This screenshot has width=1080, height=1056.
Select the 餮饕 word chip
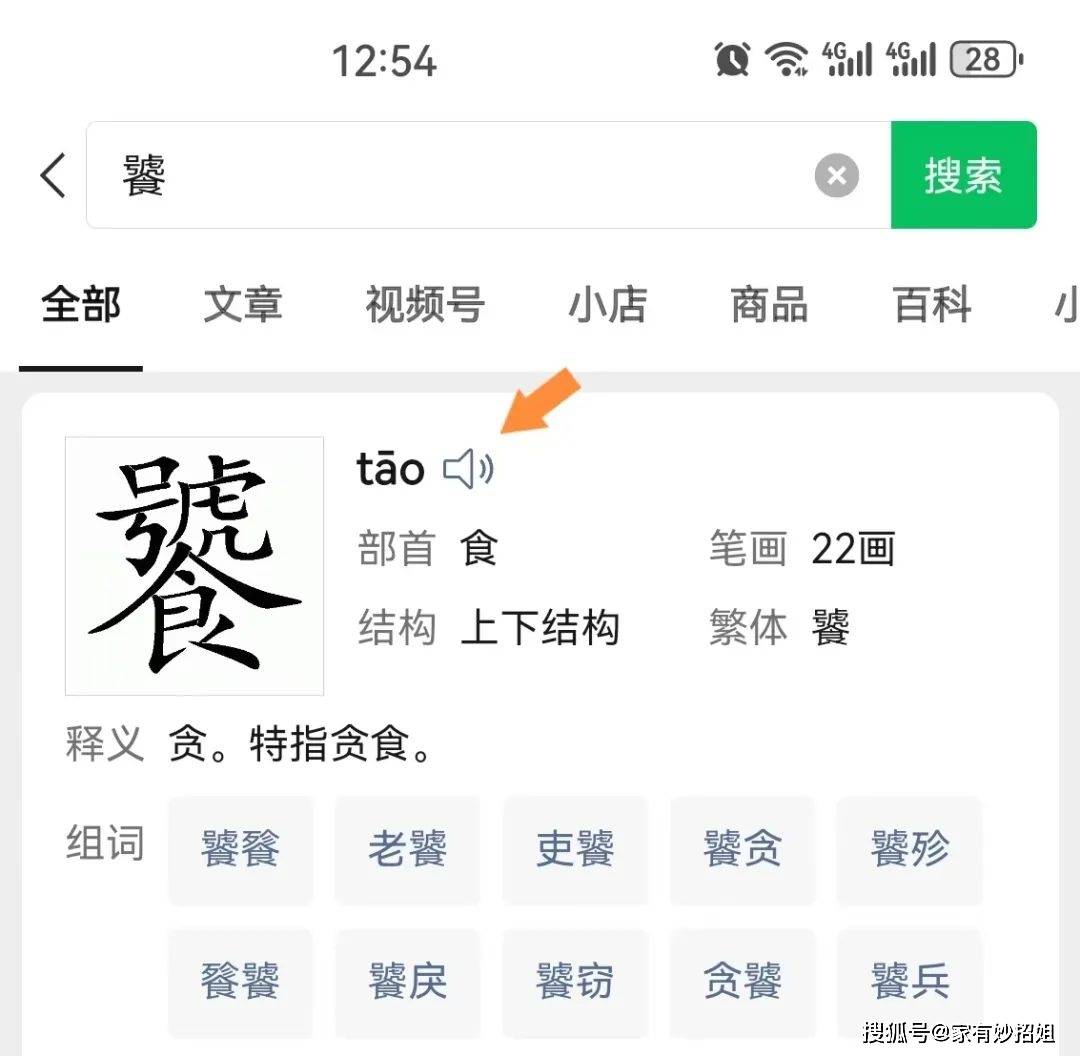coord(240,982)
